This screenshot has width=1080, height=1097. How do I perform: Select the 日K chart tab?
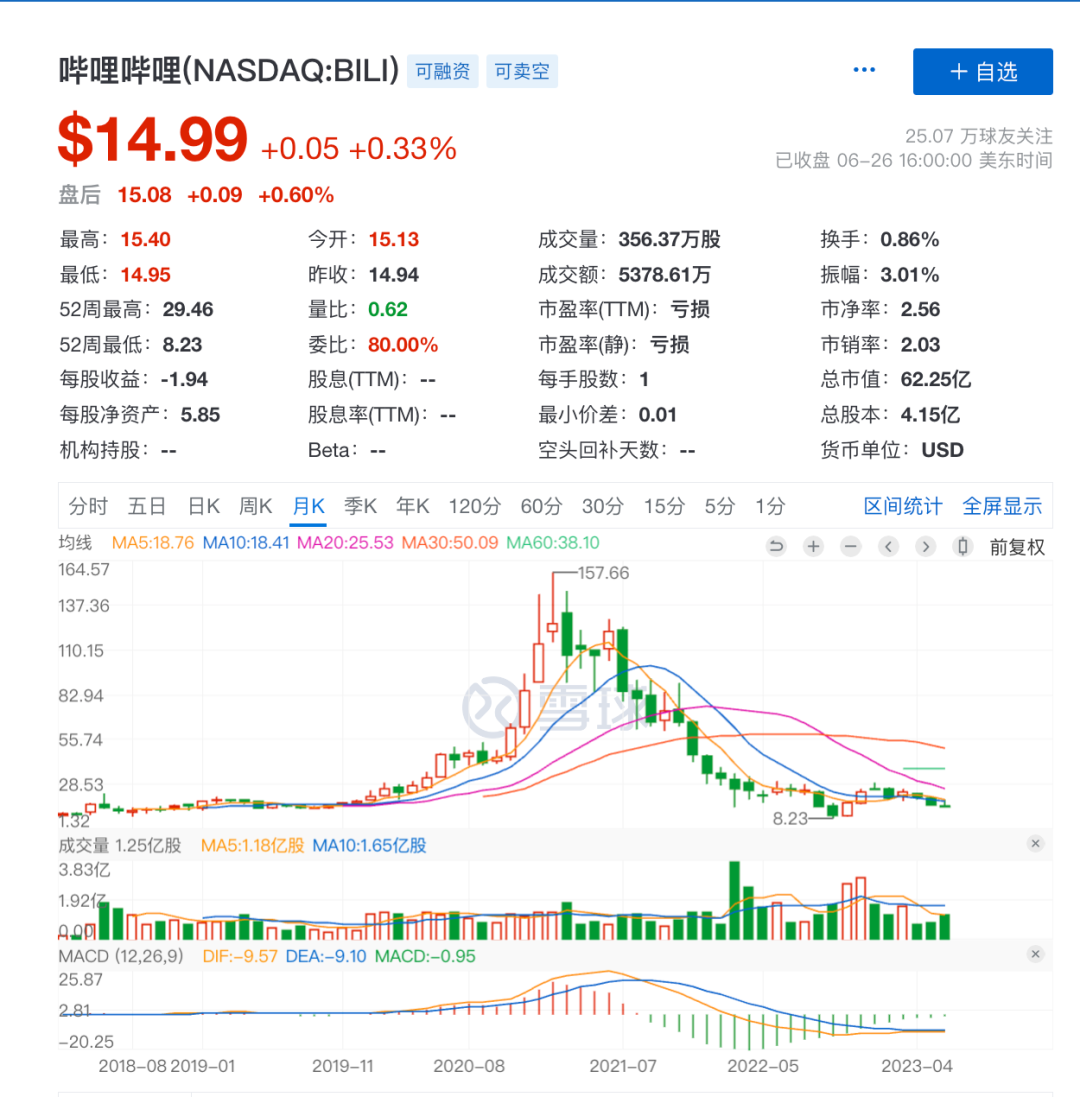click(204, 506)
